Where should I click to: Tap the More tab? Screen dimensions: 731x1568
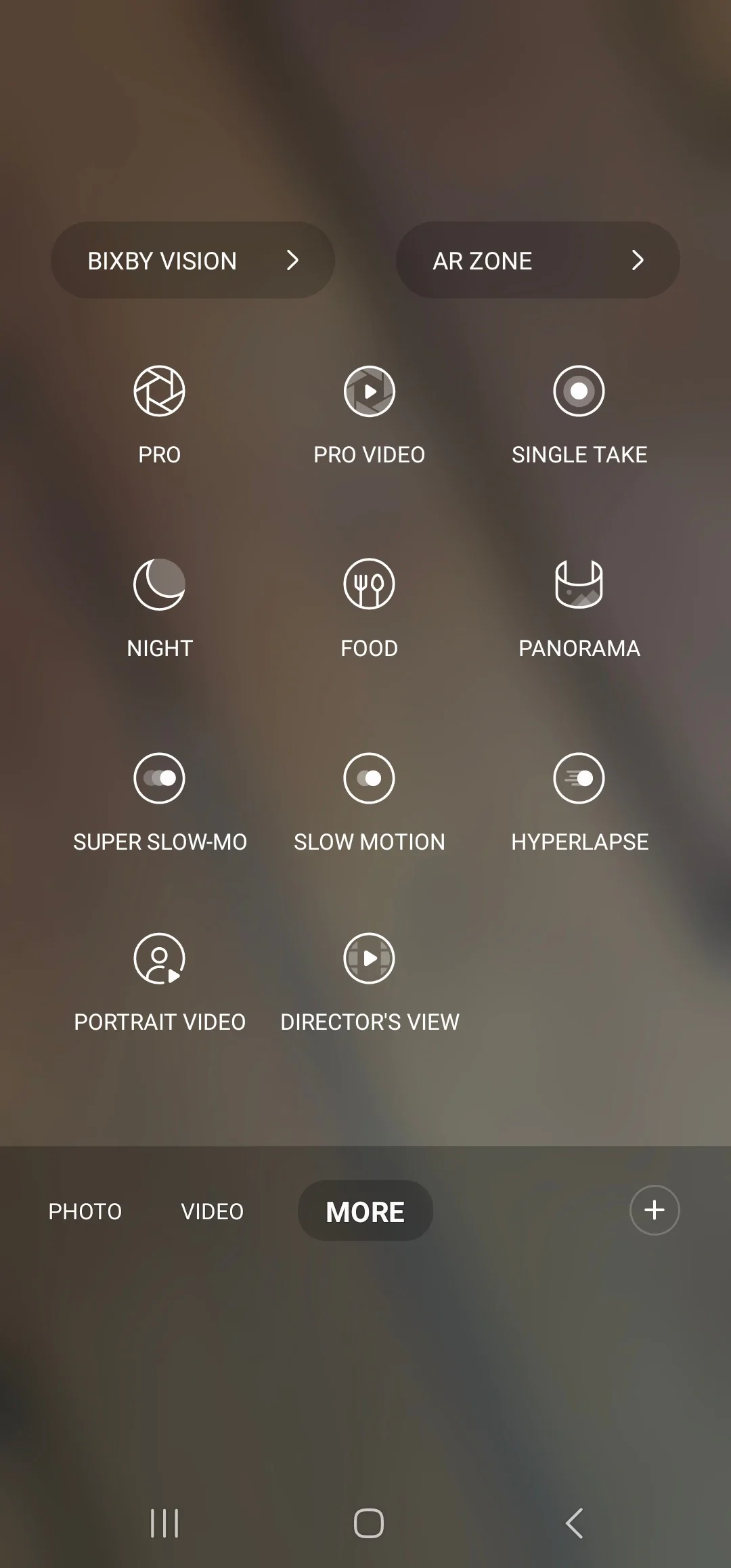pyautogui.click(x=365, y=1211)
